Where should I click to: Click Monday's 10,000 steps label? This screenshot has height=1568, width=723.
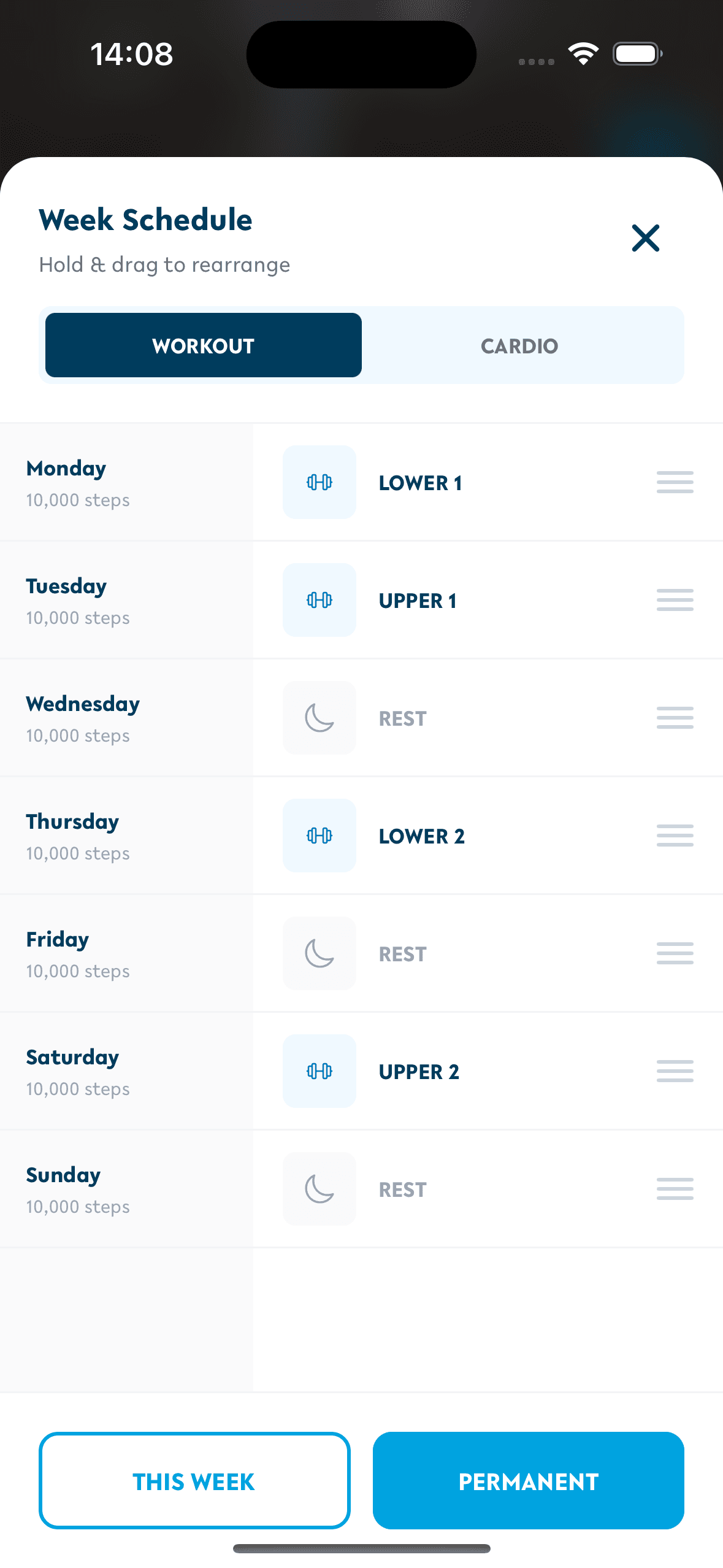click(78, 499)
